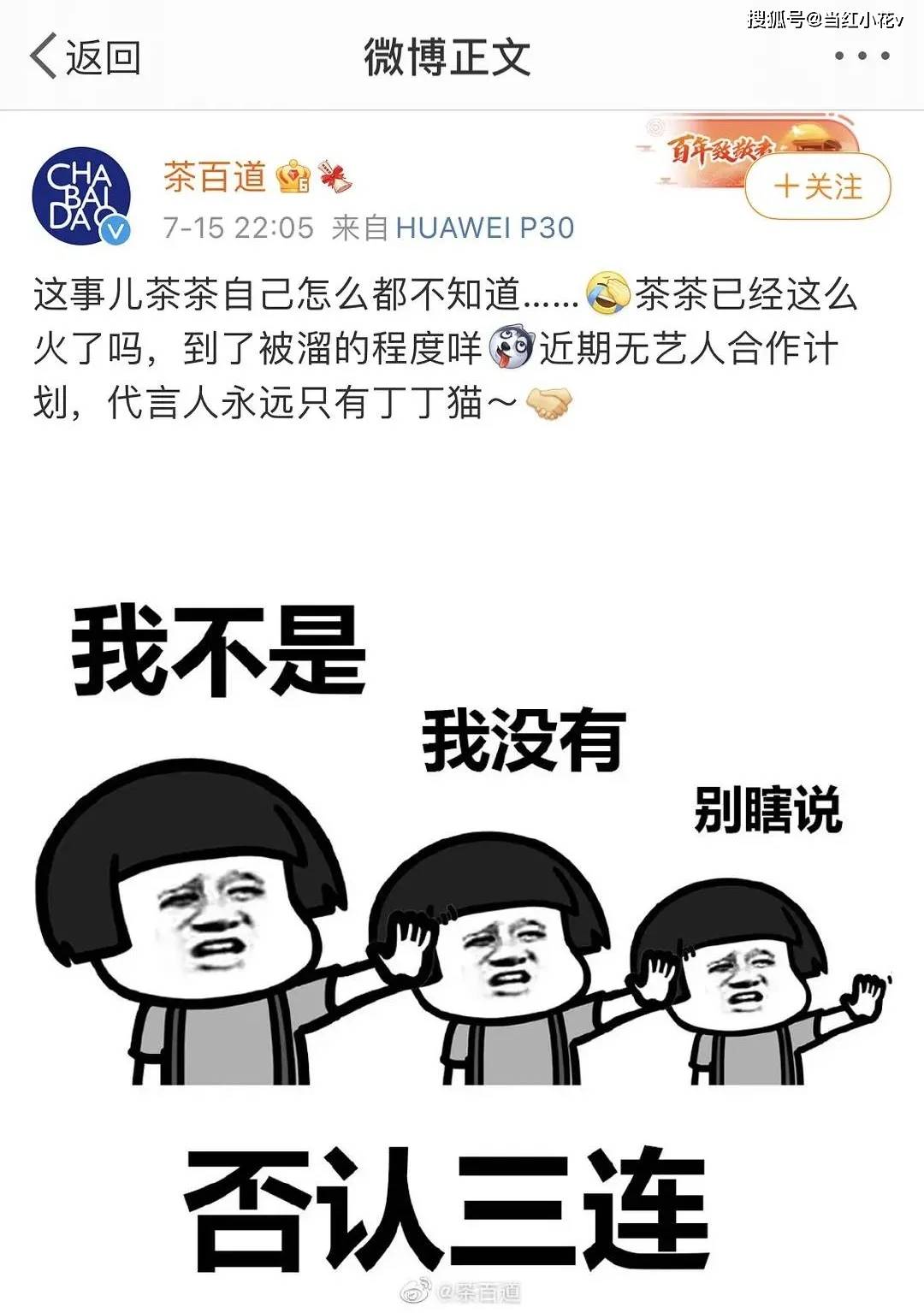Follow 茶百道 with the 关注 button
Screen dimensions: 924x1313
818,186
